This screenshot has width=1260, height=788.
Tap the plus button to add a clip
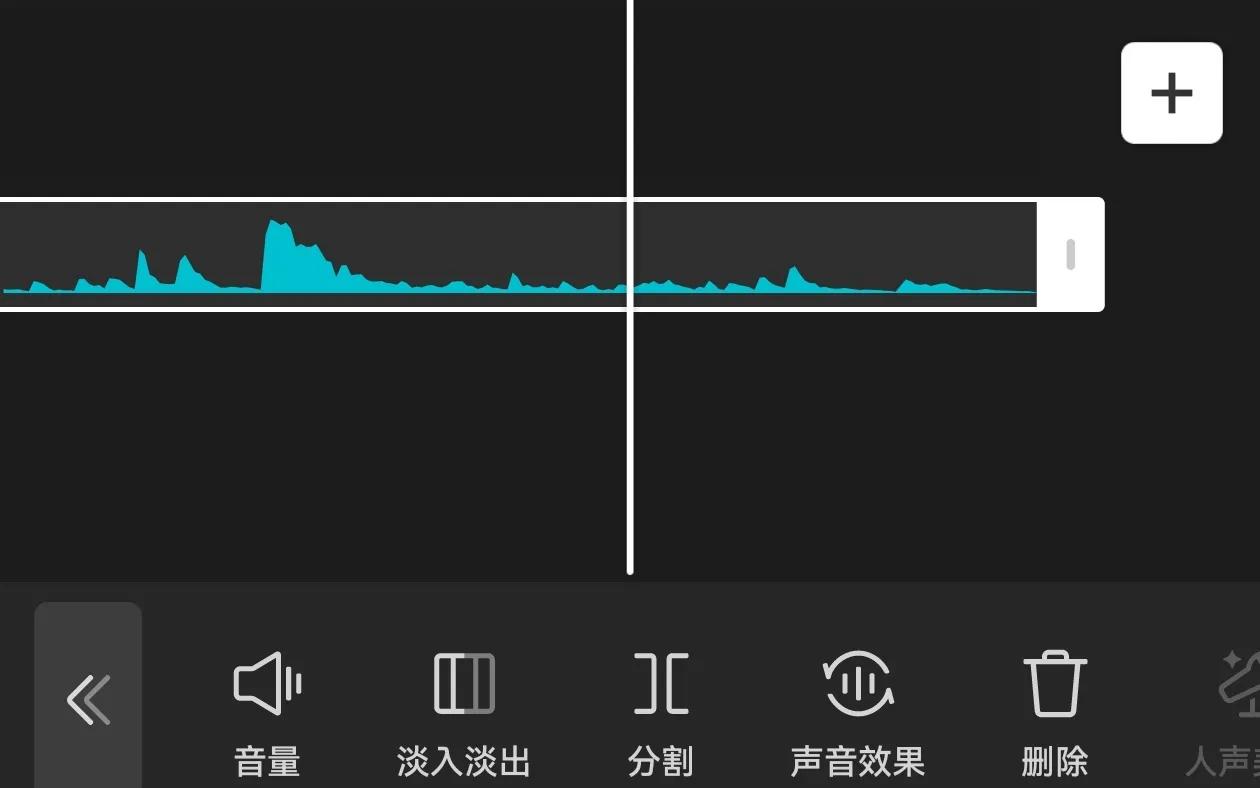(1171, 93)
